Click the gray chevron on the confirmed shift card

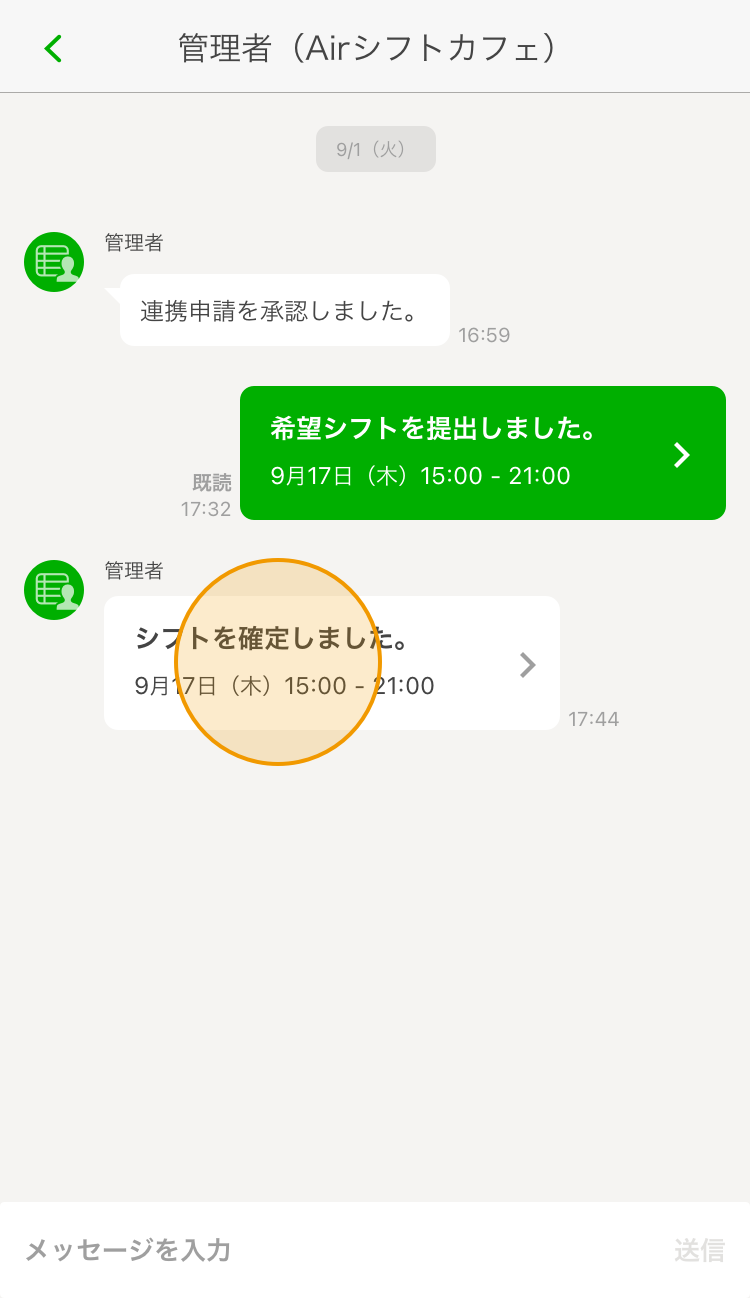(x=527, y=663)
